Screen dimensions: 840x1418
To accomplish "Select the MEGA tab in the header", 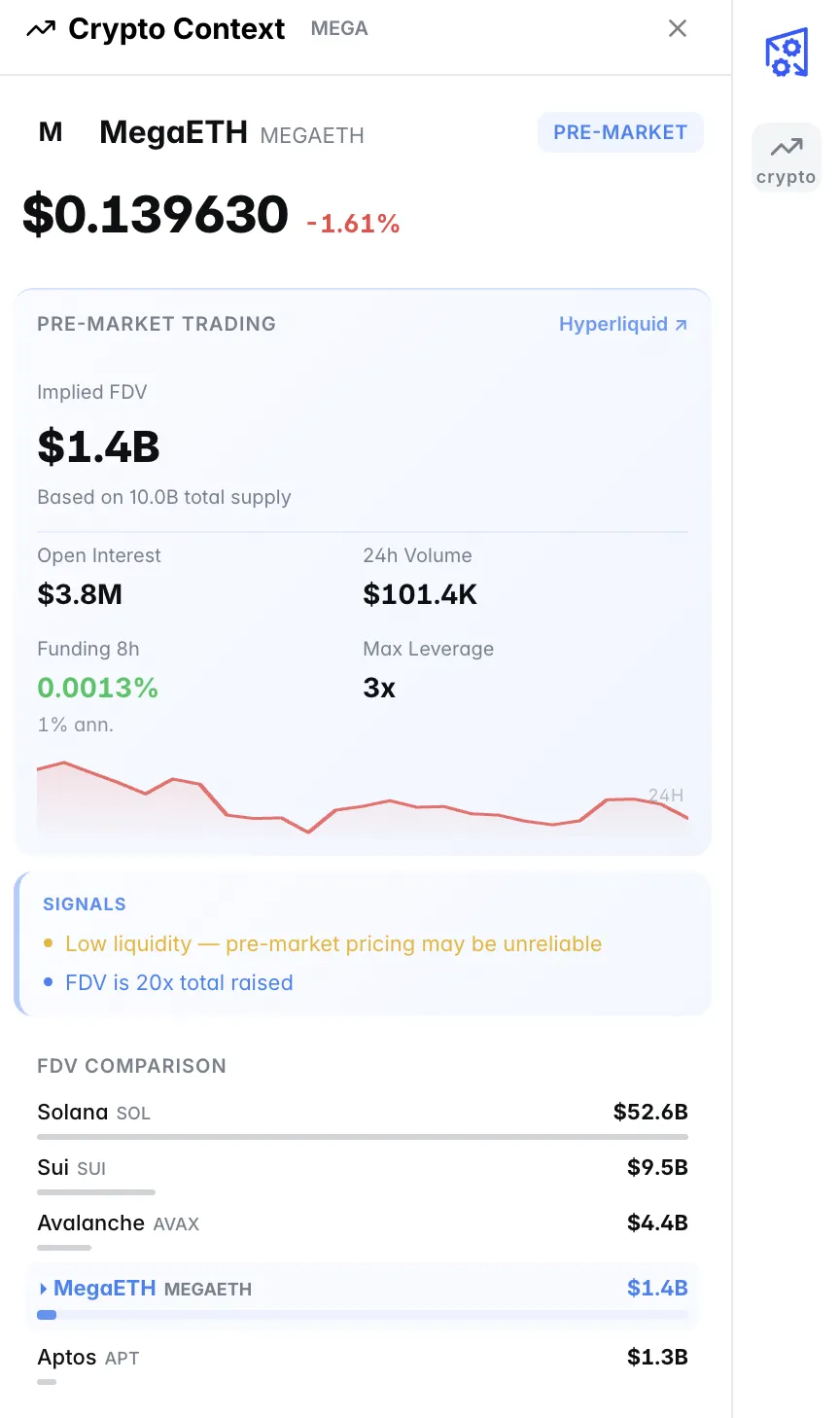I will coord(338,29).
